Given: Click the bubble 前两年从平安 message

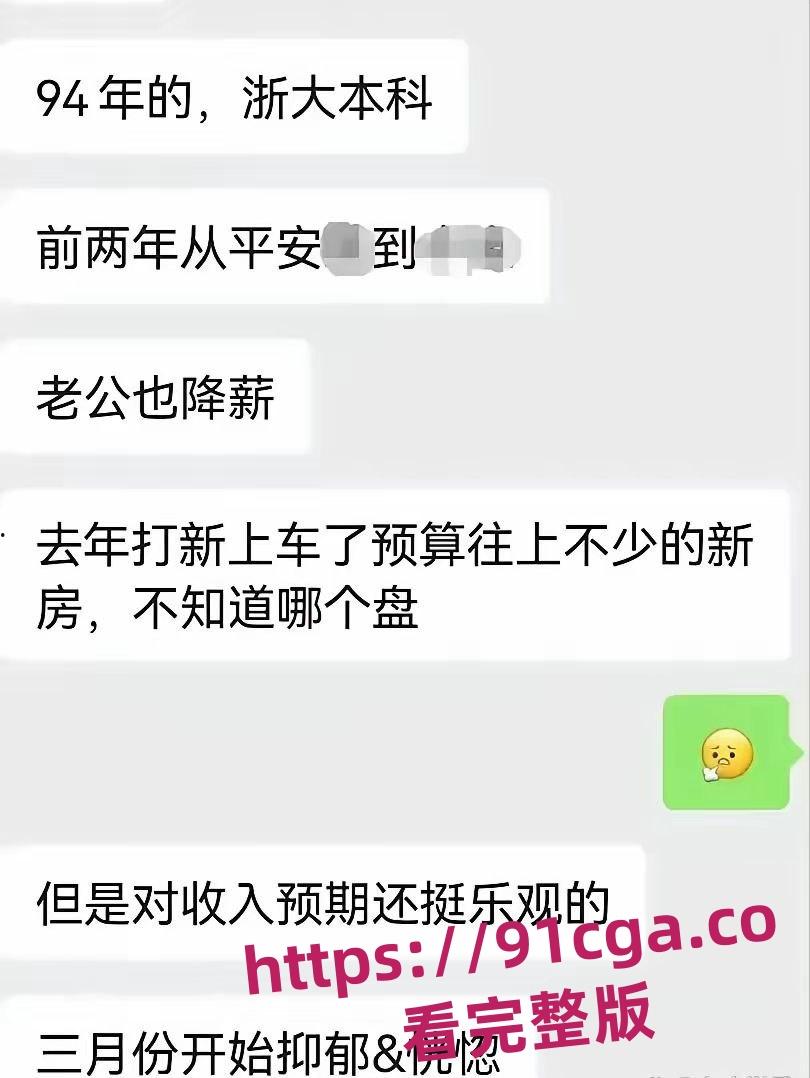Looking at the screenshot, I should click(260, 247).
